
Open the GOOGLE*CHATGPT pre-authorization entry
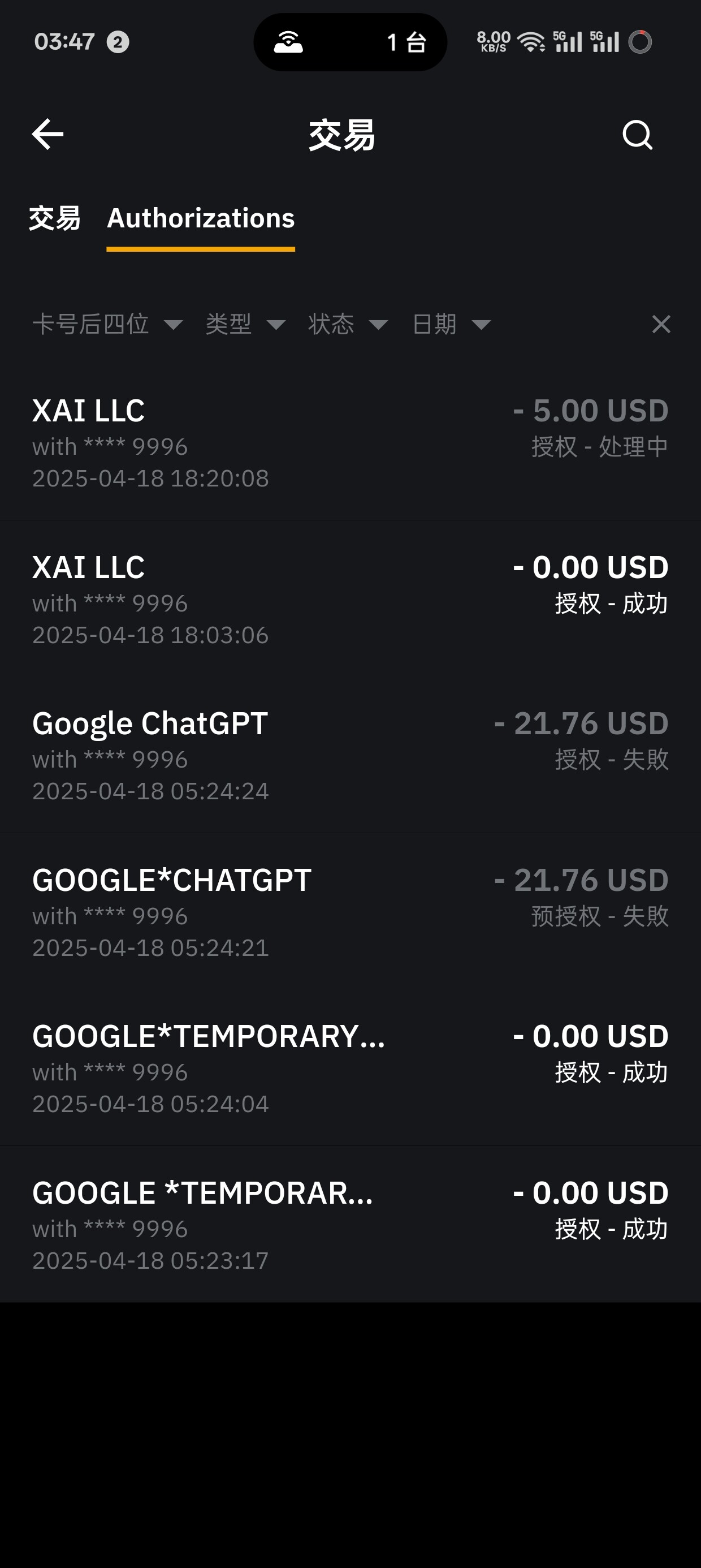click(x=350, y=912)
